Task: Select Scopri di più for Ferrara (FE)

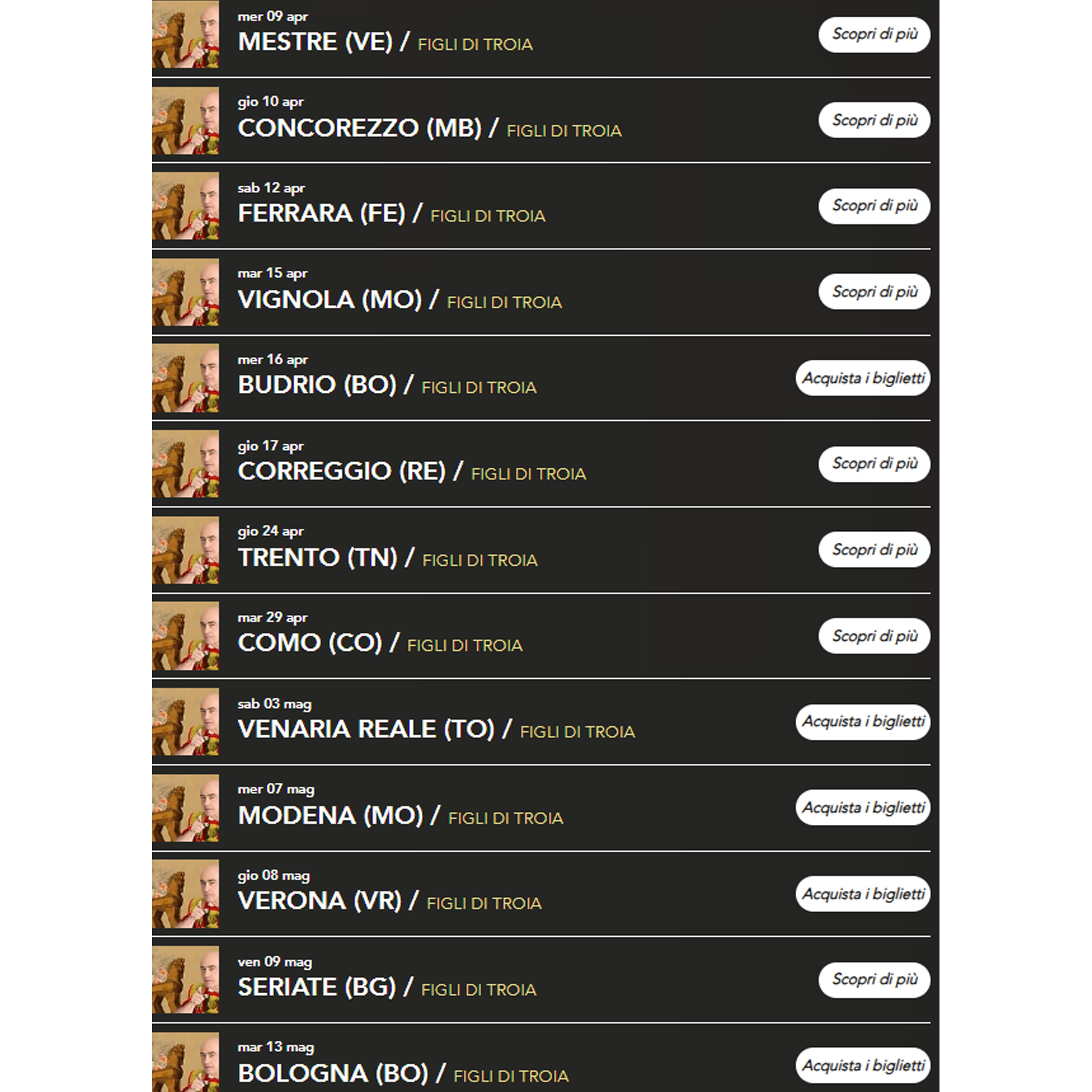Action: pos(874,206)
